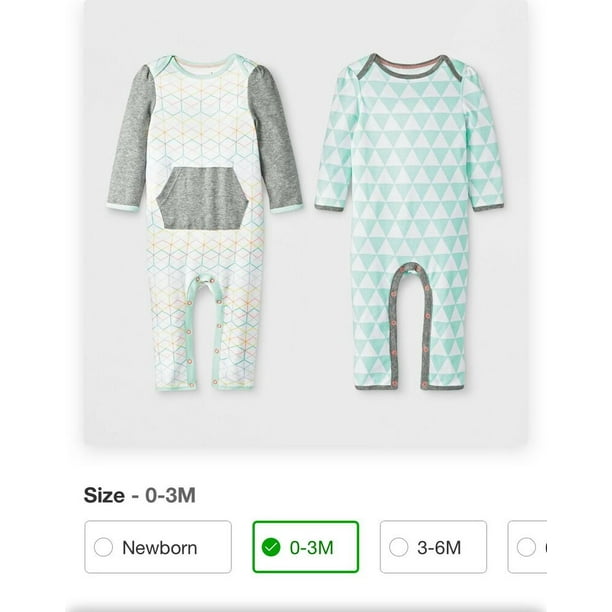
Task: Open the romper product image
Action: pos(306,220)
